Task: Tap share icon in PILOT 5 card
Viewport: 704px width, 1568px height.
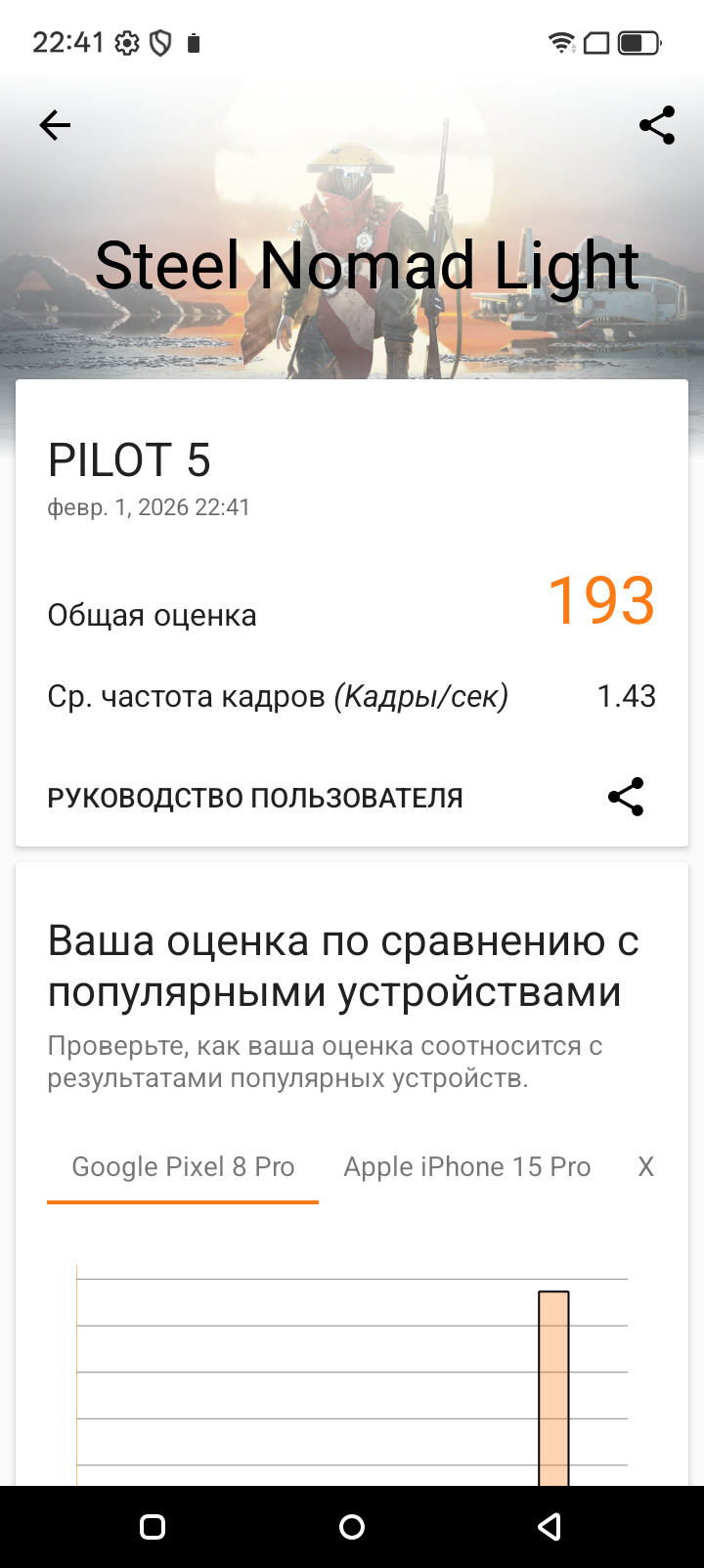Action: 626,797
